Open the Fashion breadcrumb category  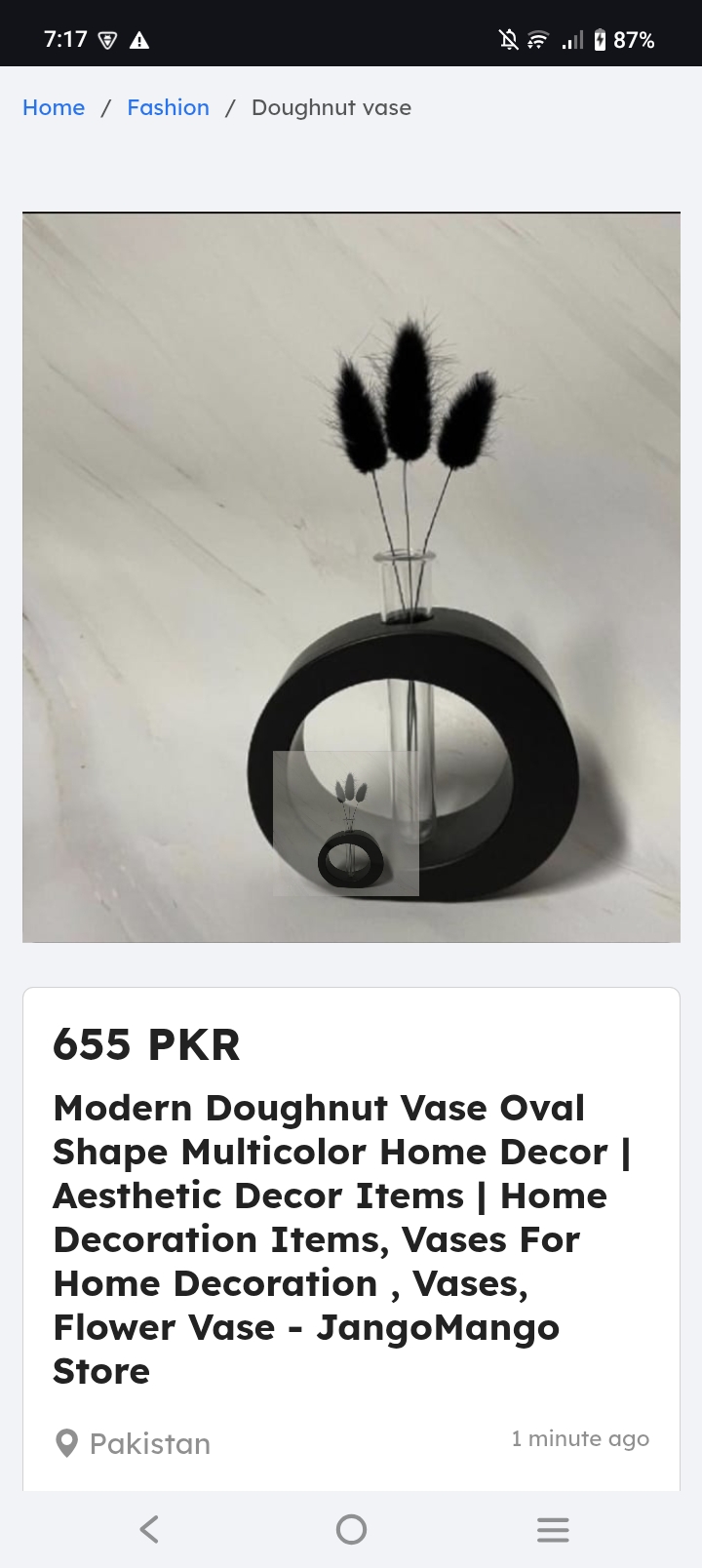tap(168, 107)
